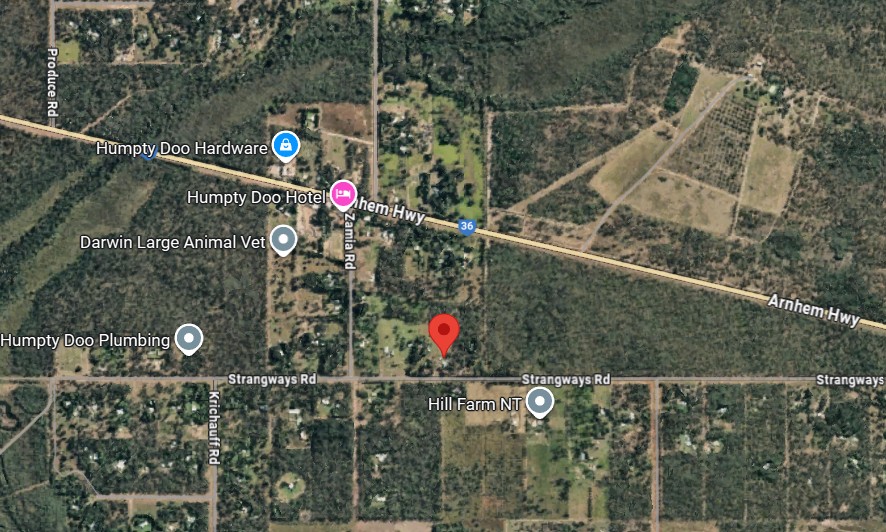
Task: Select the Humpty Doo Hotel marker
Action: tap(343, 193)
